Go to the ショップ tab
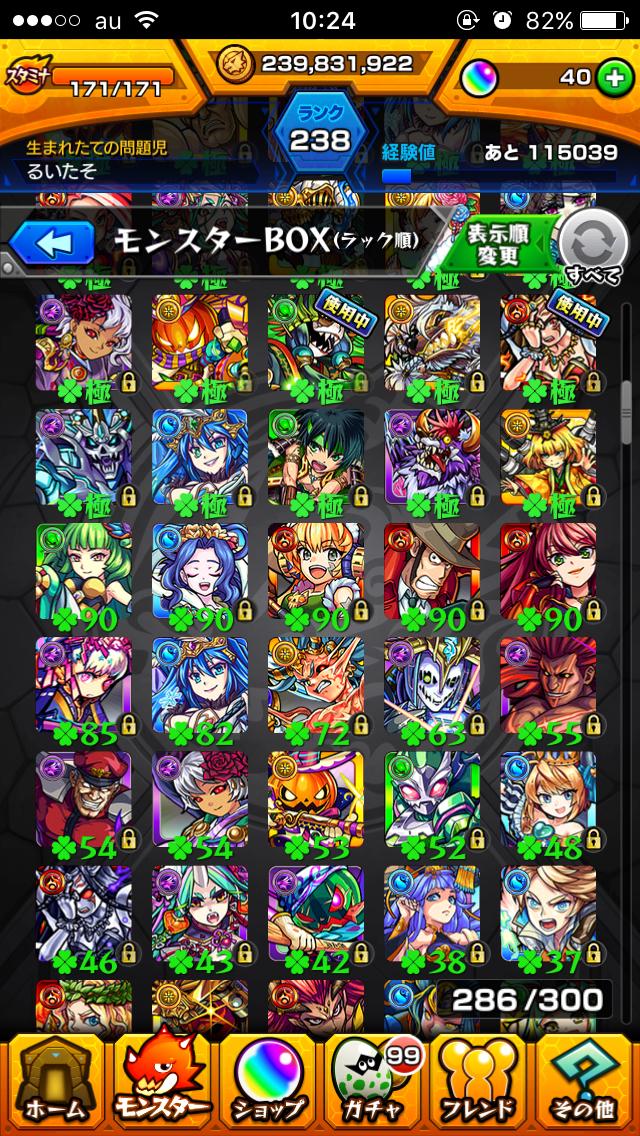The height and width of the screenshot is (1136, 640). pos(267,1082)
